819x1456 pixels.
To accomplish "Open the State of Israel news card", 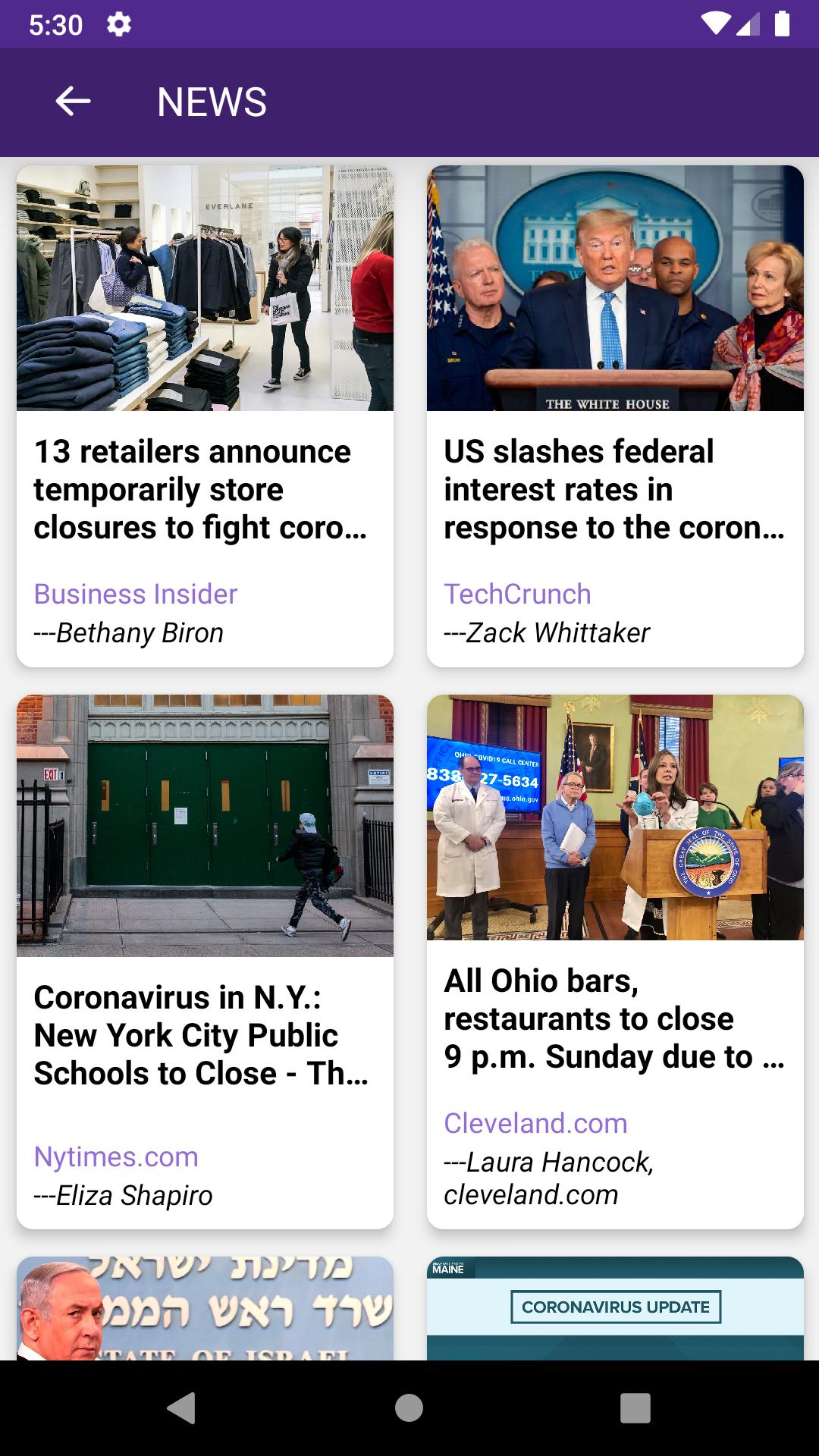I will [205, 1309].
